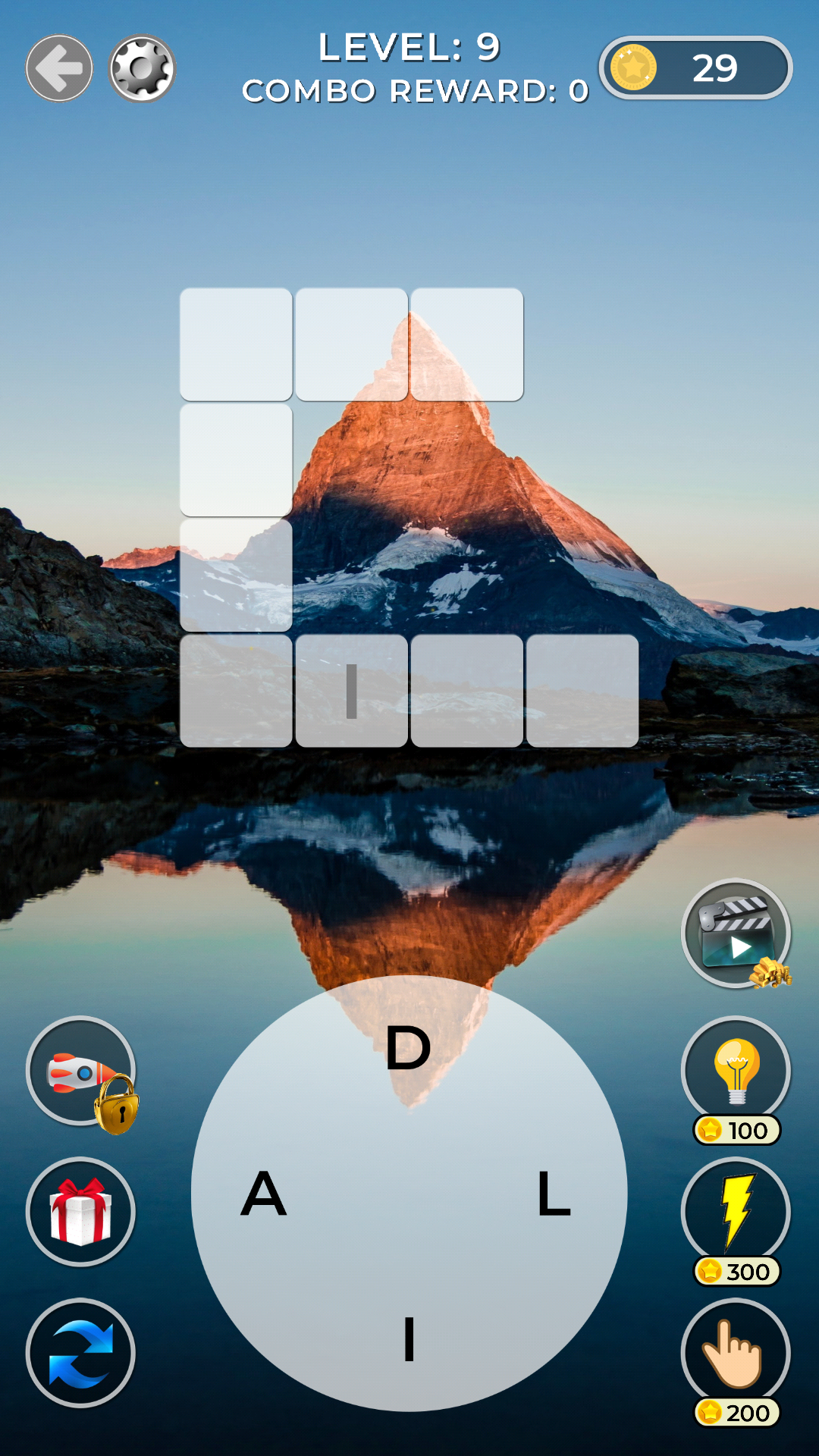Tap the bottom-right empty puzzle tile

584,690
